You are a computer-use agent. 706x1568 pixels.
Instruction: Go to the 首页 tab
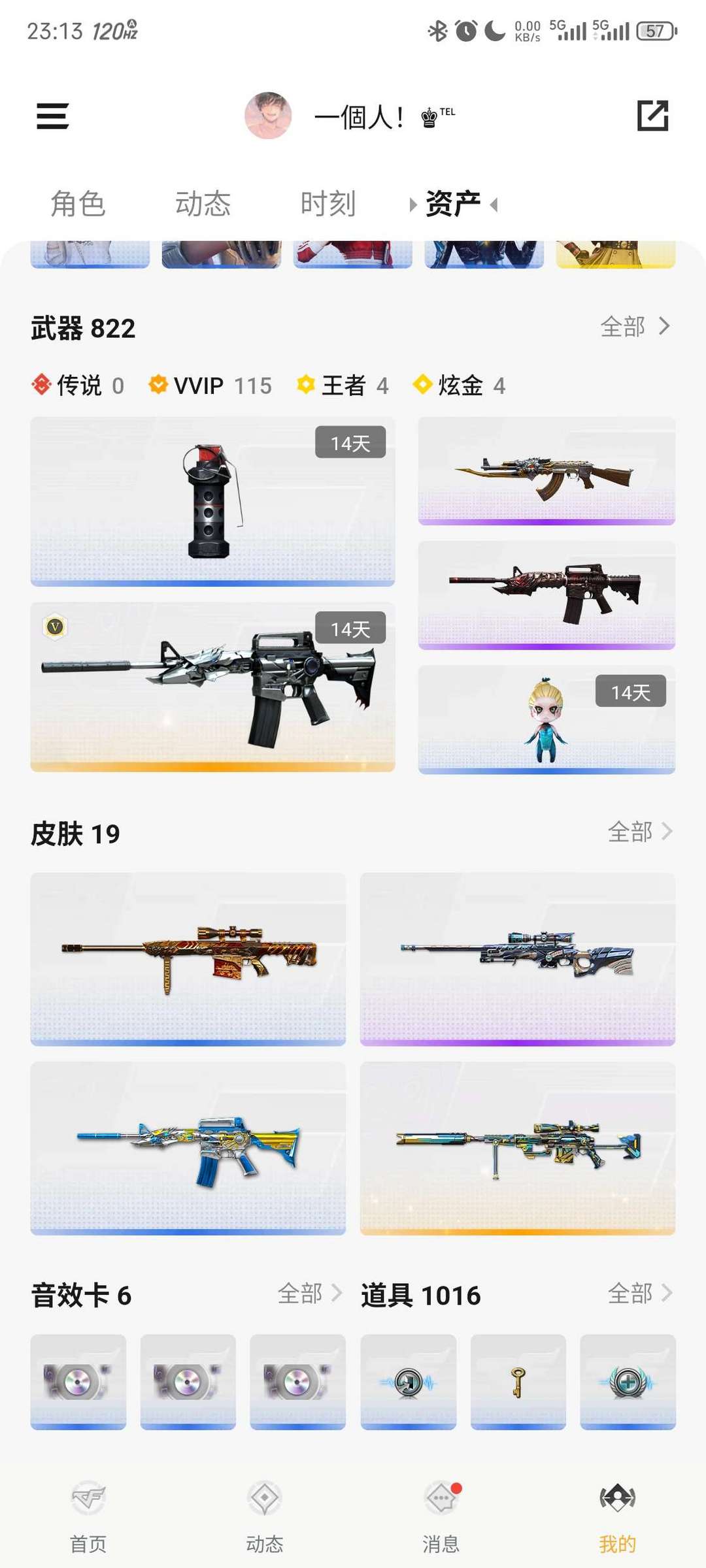click(x=88, y=1516)
